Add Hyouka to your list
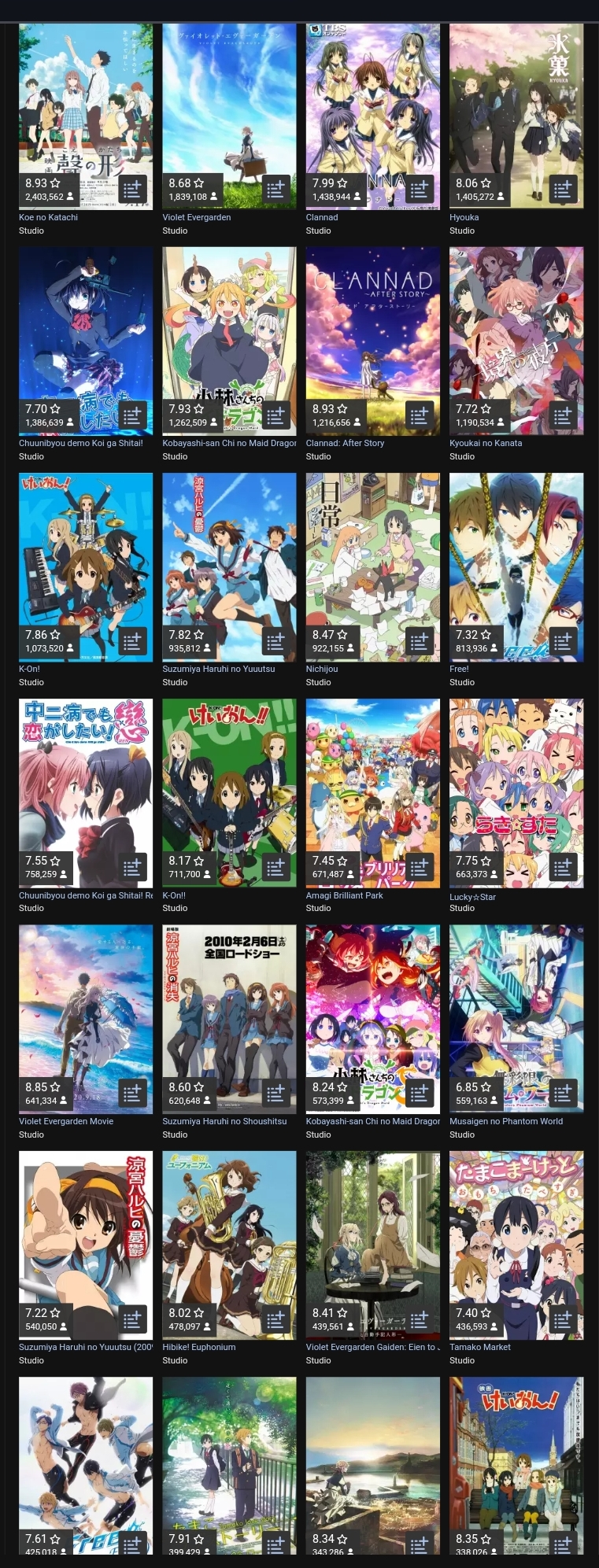The image size is (599, 1568). (x=563, y=190)
